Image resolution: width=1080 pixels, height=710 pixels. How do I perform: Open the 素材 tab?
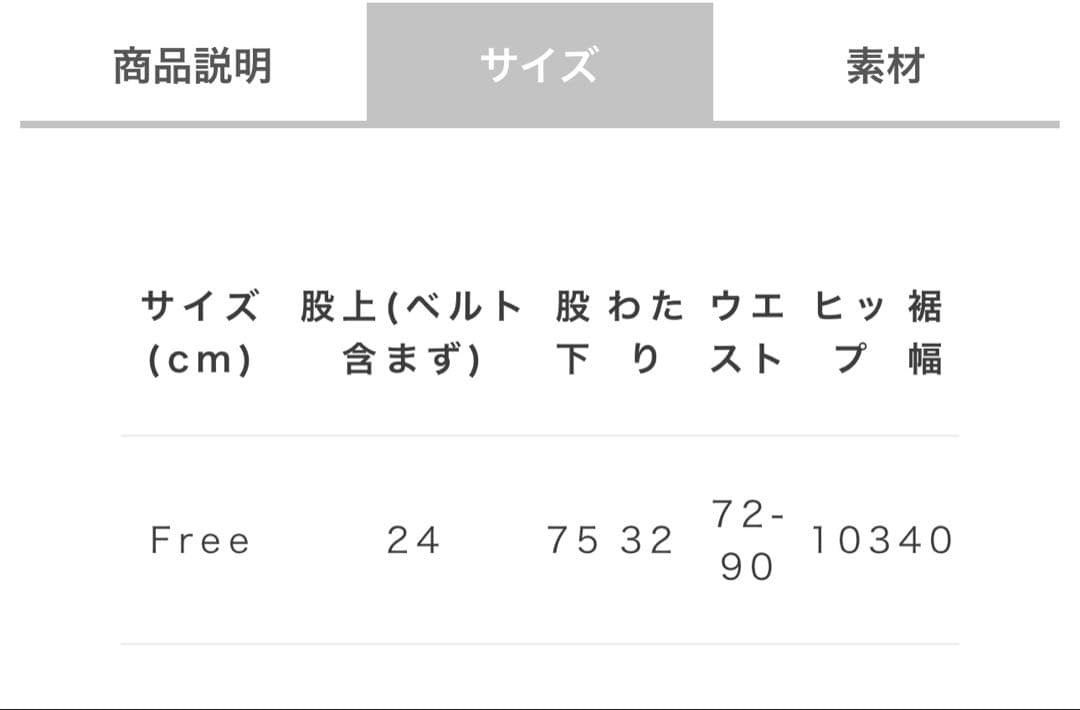click(885, 66)
